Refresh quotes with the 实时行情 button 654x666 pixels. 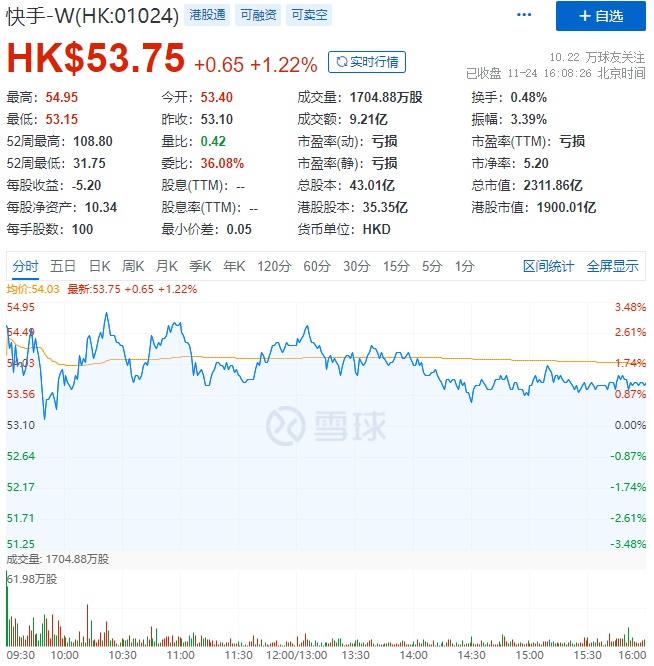pyautogui.click(x=367, y=62)
